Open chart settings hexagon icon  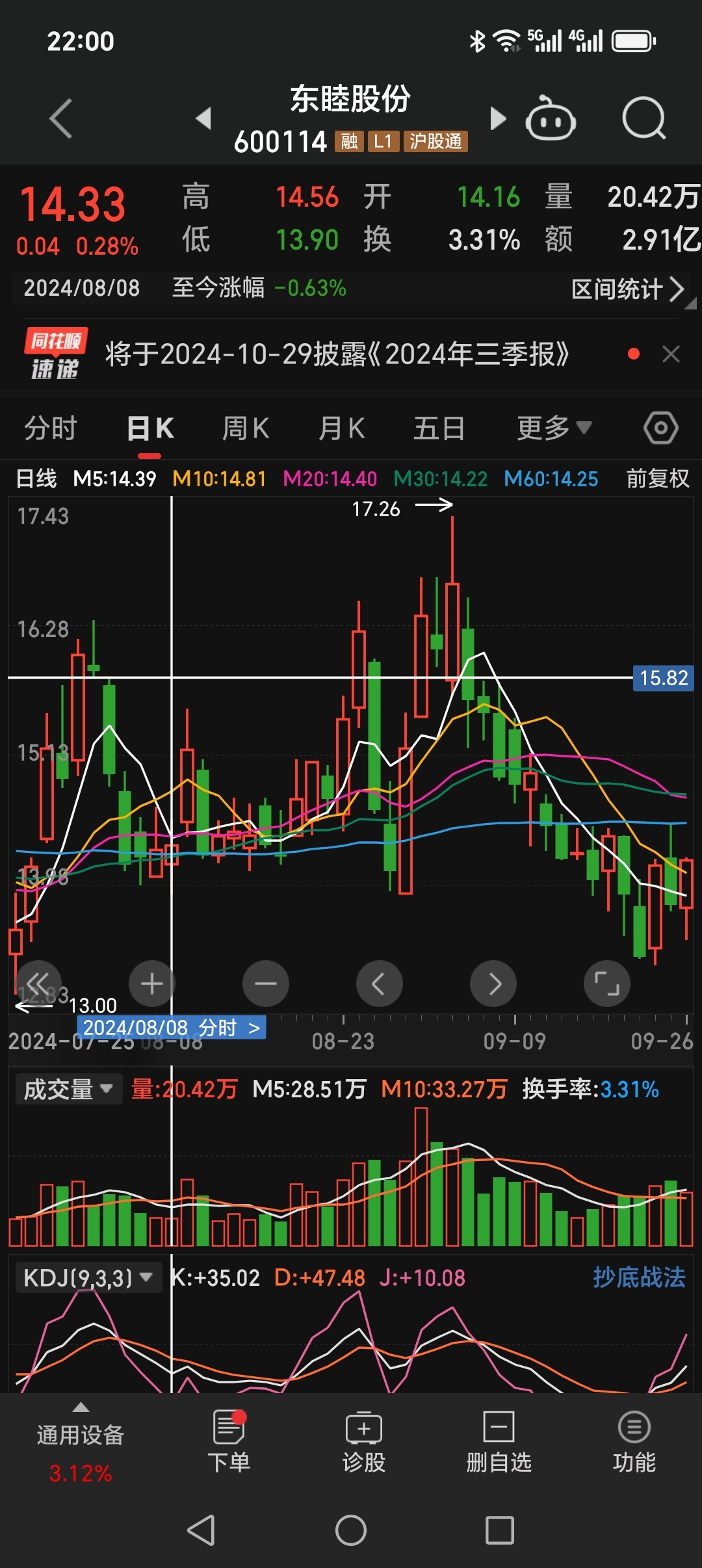[x=661, y=428]
